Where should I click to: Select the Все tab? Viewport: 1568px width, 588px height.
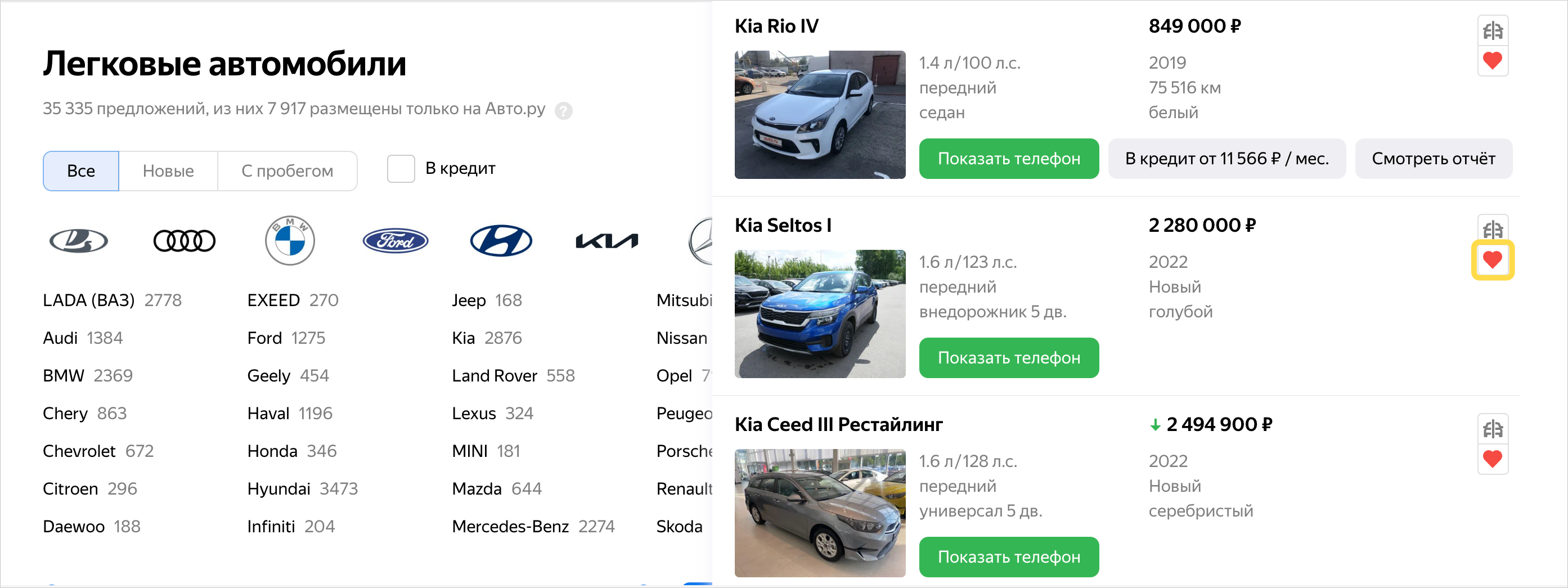tap(81, 171)
